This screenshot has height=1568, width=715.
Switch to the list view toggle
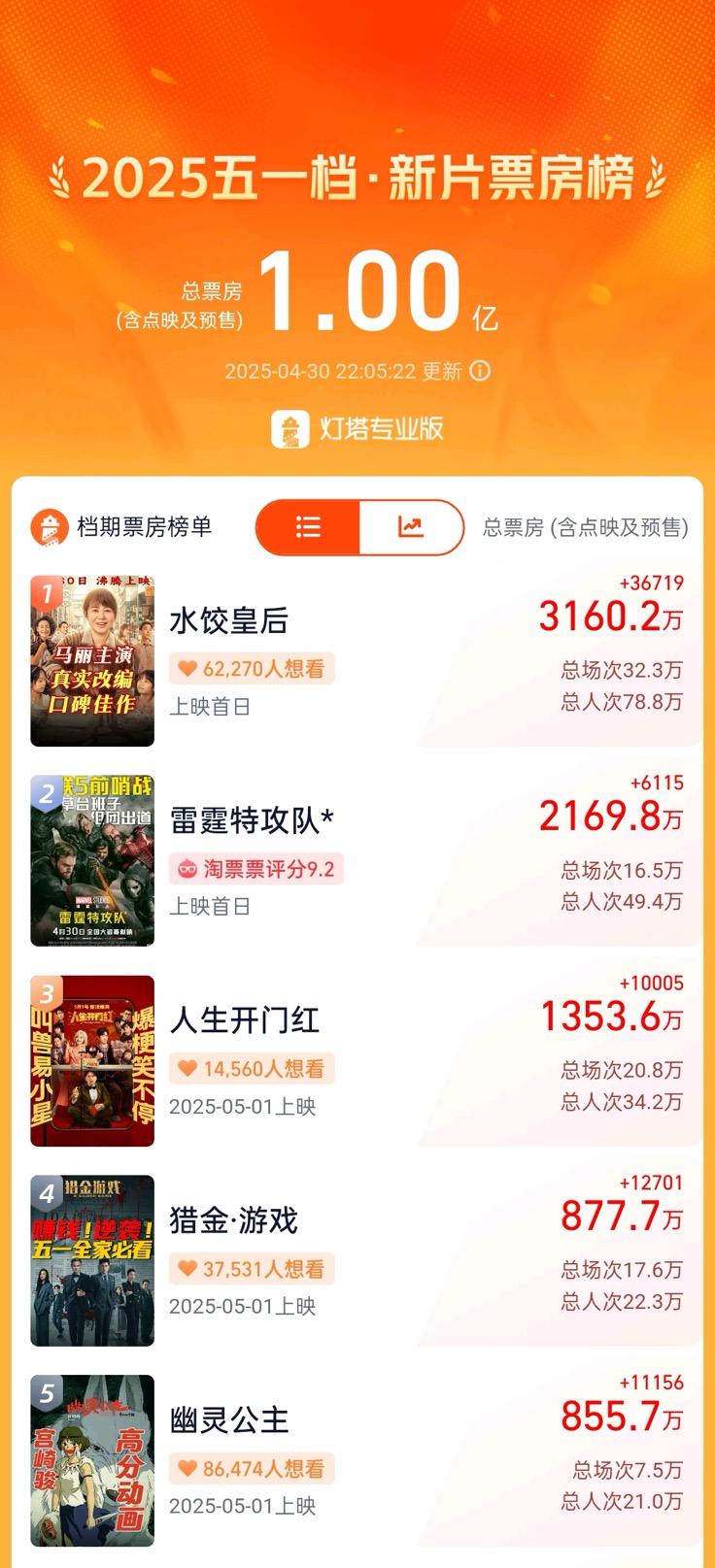tap(308, 527)
